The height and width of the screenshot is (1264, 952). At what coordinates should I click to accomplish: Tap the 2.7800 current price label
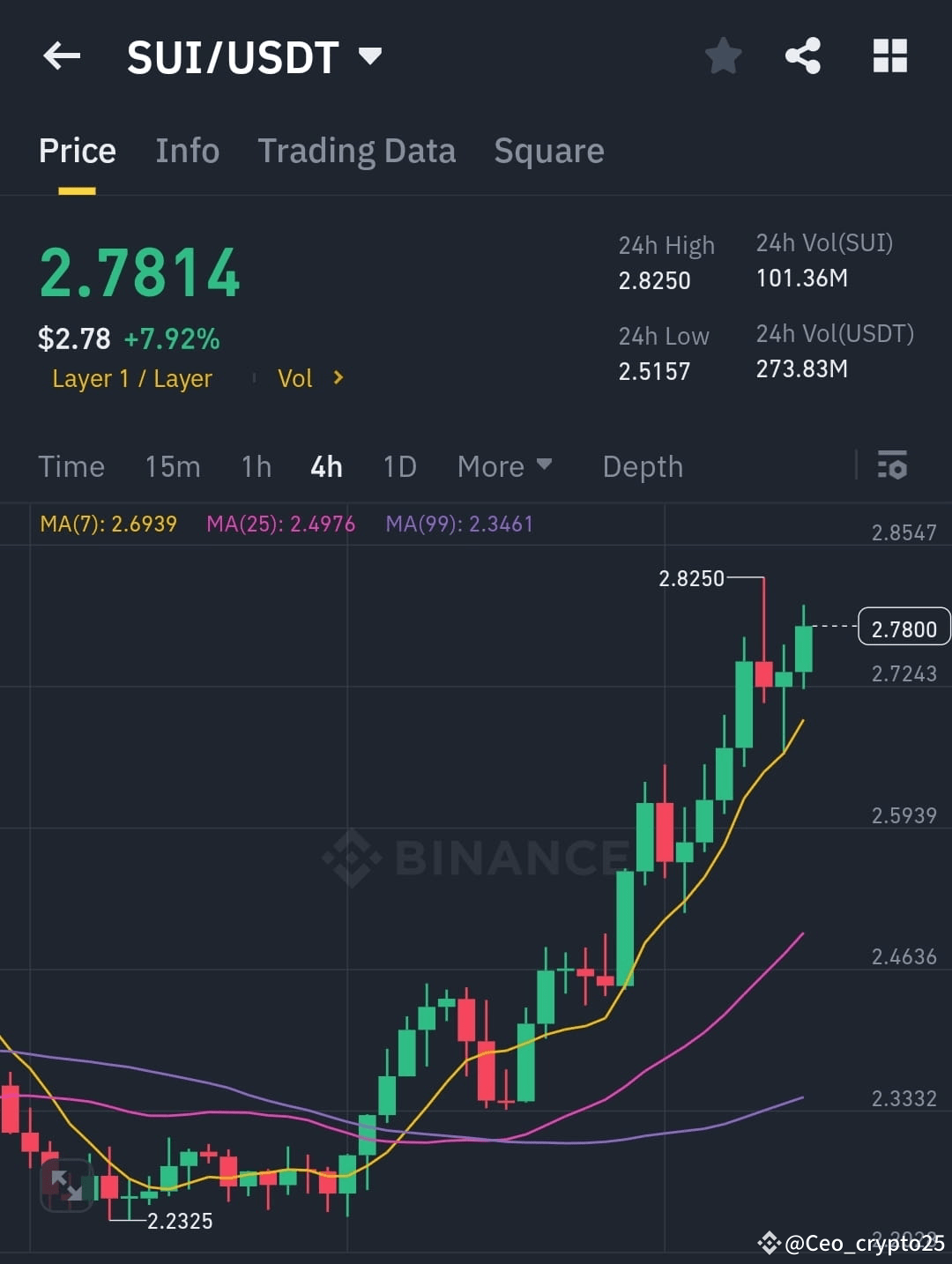pos(903,628)
